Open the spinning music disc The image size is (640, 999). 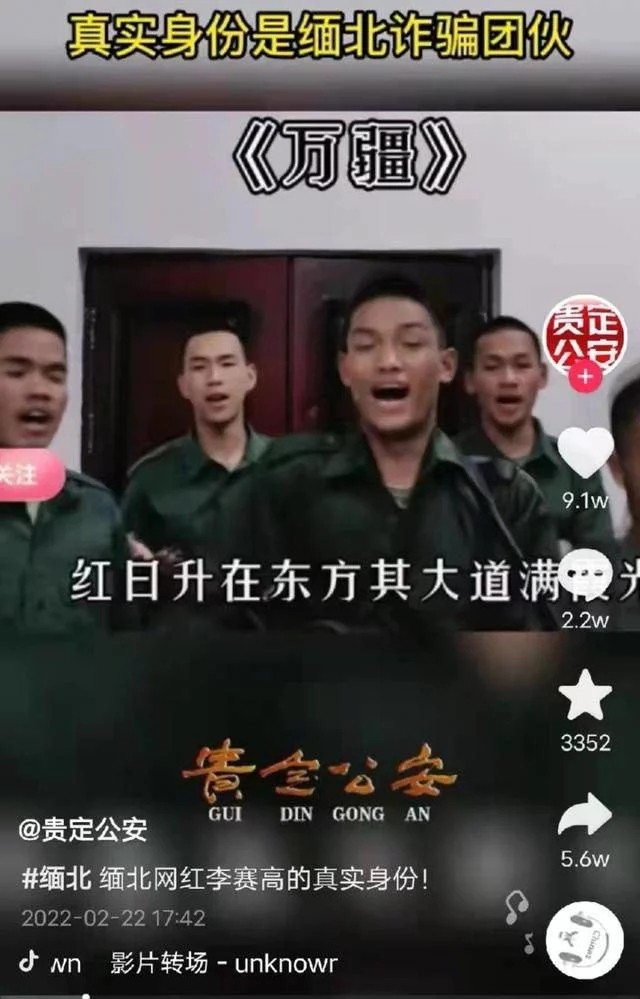[585, 940]
